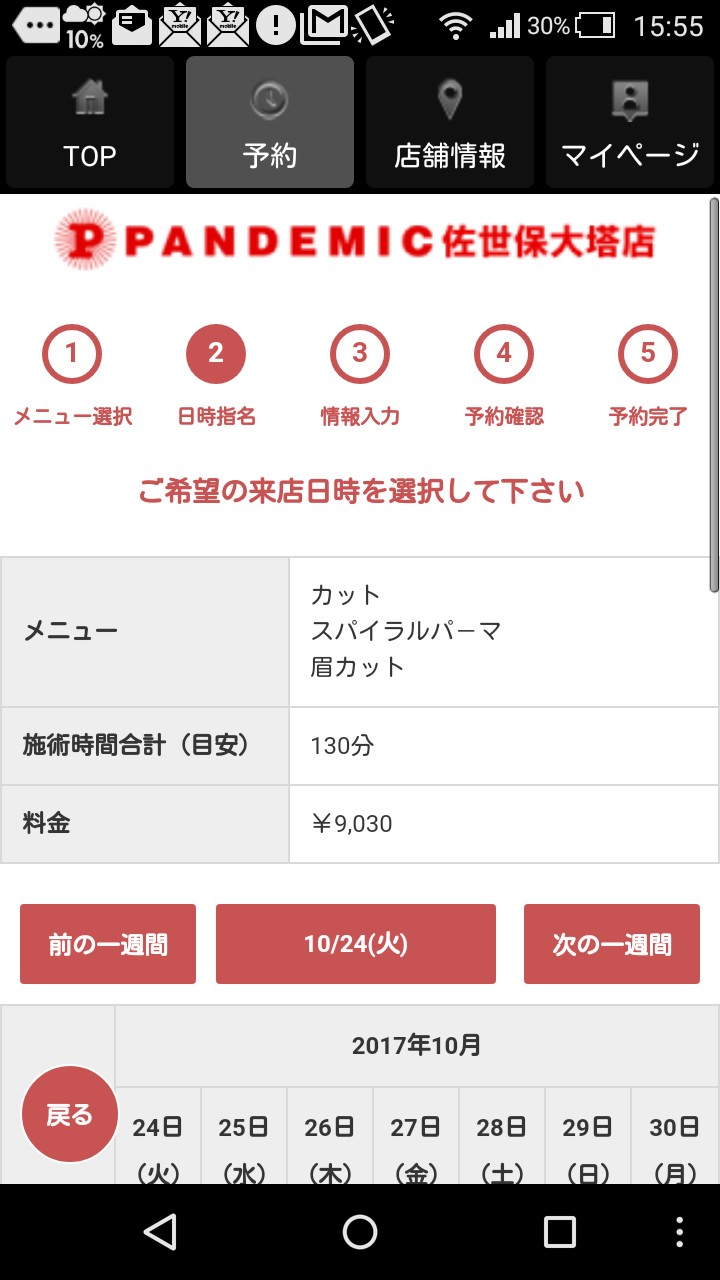This screenshot has width=720, height=1280.
Task: Tap the Android back button
Action: click(x=160, y=1232)
